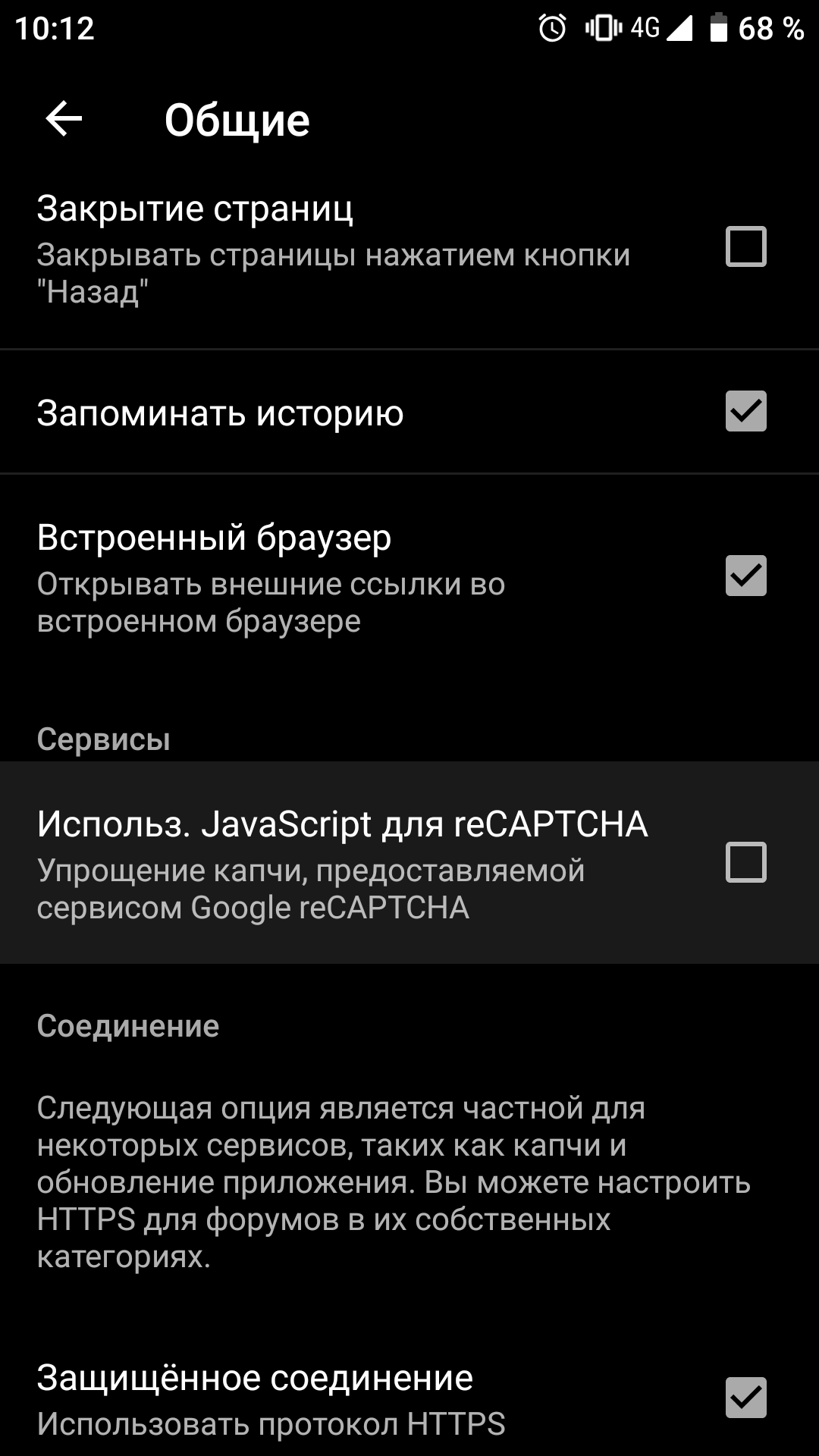This screenshot has height=1456, width=819.
Task: Uncheck Запоминать историю
Action: pyautogui.click(x=745, y=411)
